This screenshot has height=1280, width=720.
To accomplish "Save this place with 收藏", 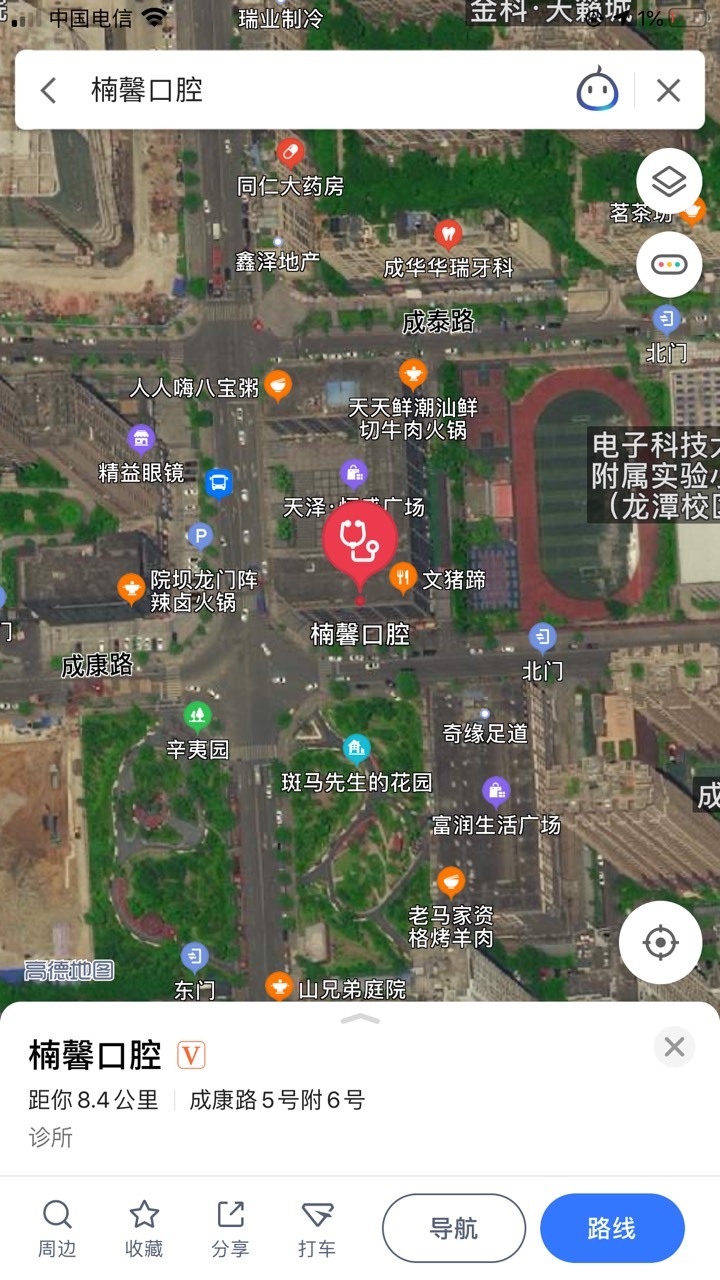I will pyautogui.click(x=144, y=1229).
